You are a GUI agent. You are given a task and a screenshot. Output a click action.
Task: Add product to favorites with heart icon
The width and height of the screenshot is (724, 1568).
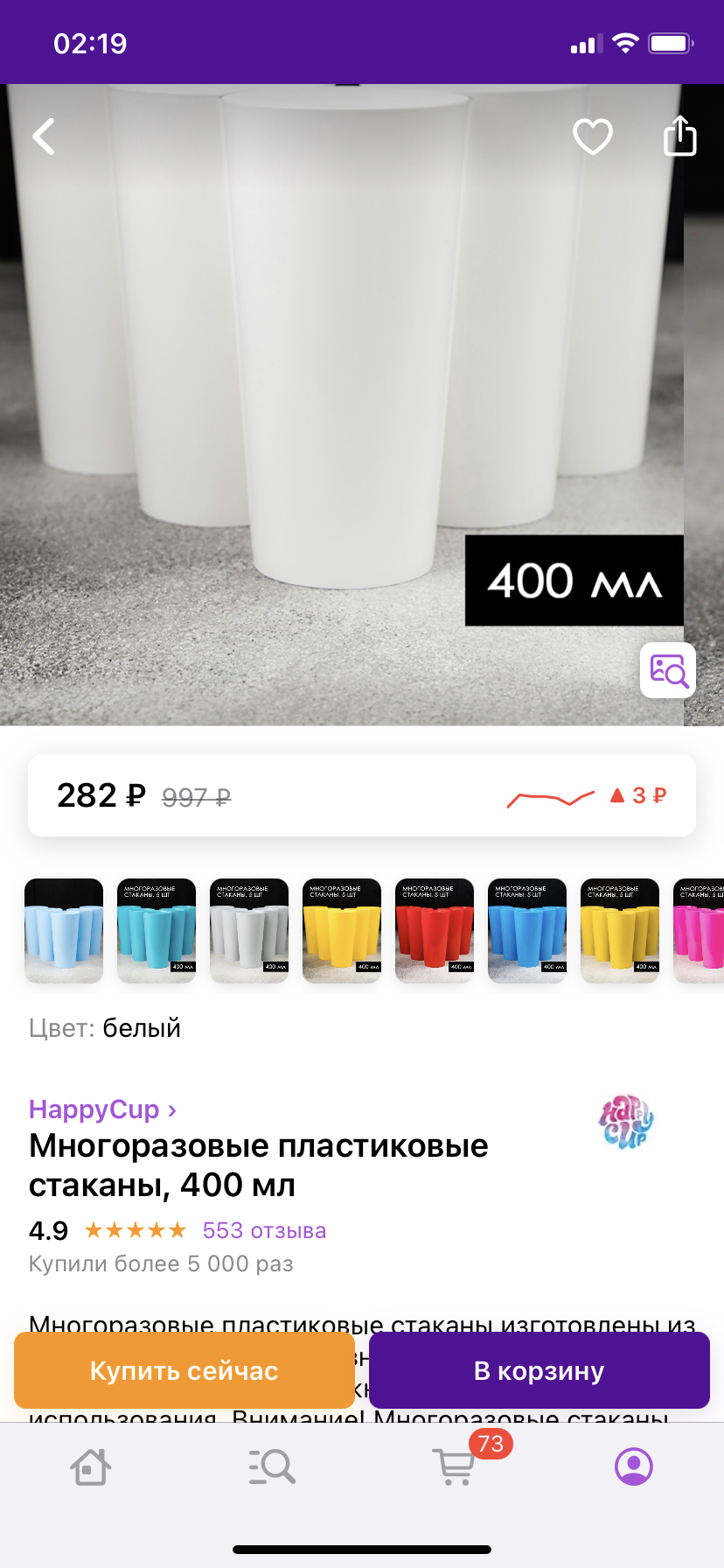[592, 136]
